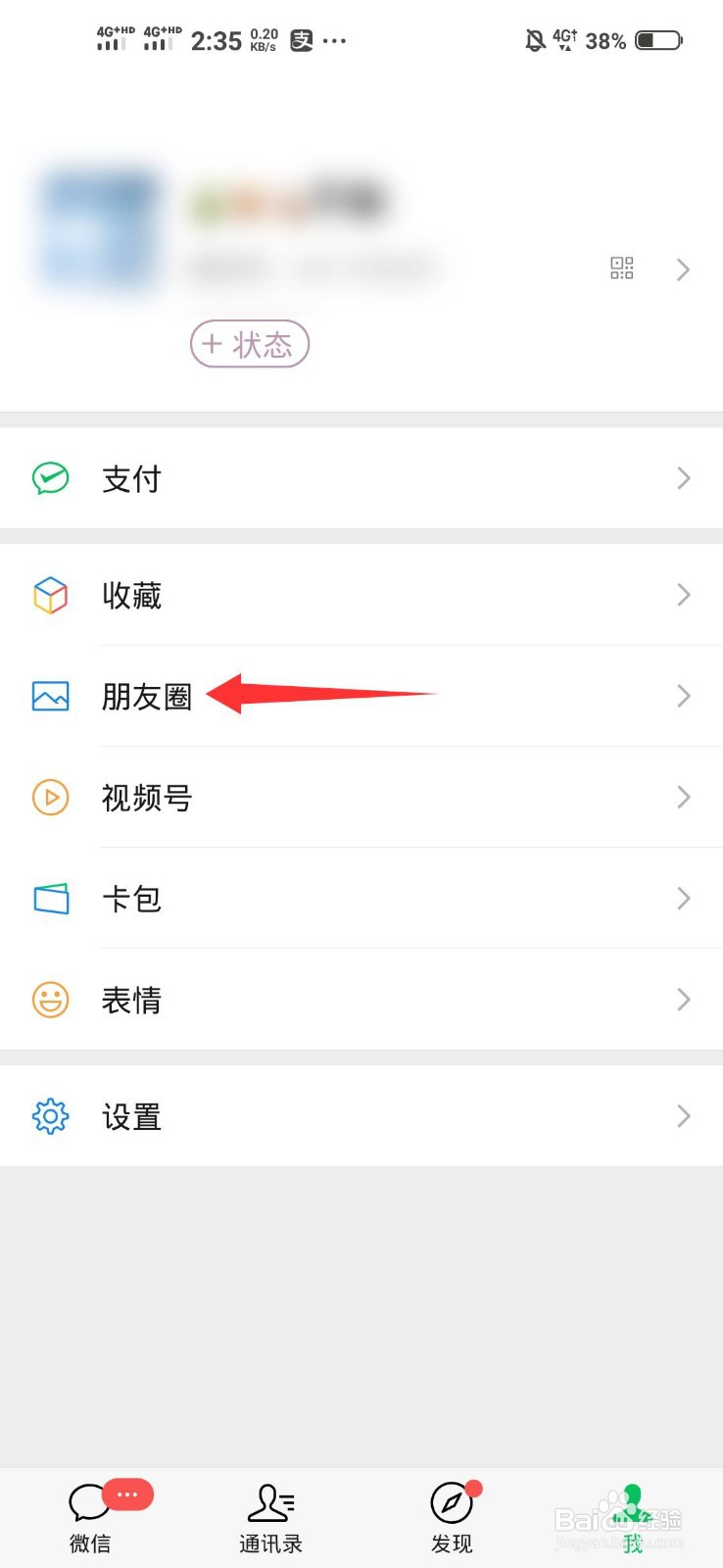Tap the Card Package (卡包) wallet icon
Image resolution: width=723 pixels, height=1568 pixels.
(50, 899)
